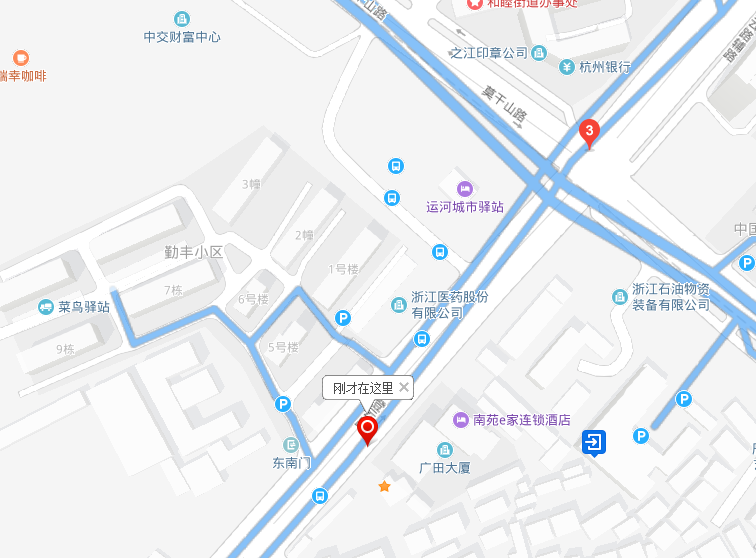
Task: Open the blue entrance icon near 南苑e家连锁酒店
Action: point(594,441)
